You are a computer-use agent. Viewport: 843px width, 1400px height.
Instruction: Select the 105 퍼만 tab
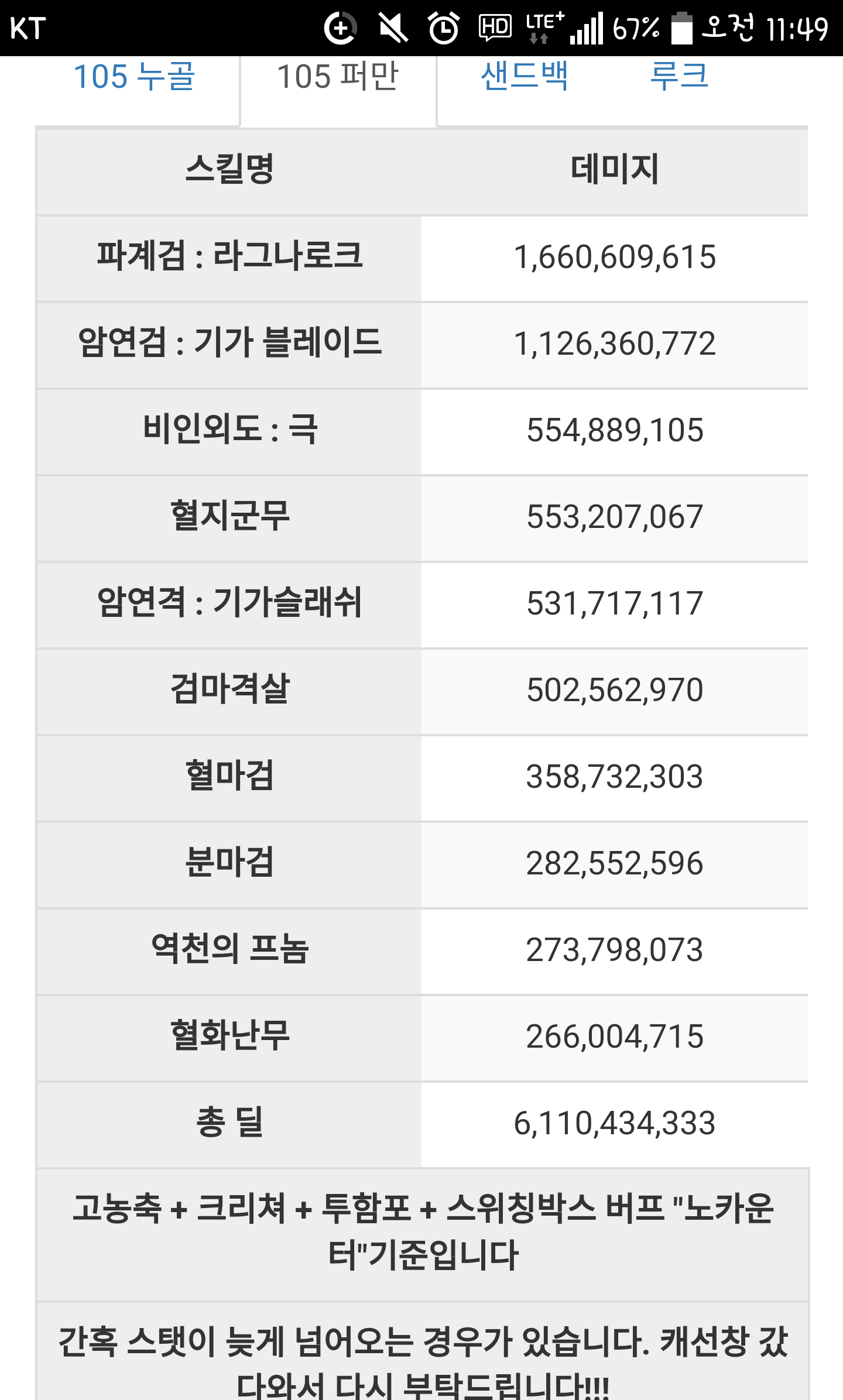[338, 77]
